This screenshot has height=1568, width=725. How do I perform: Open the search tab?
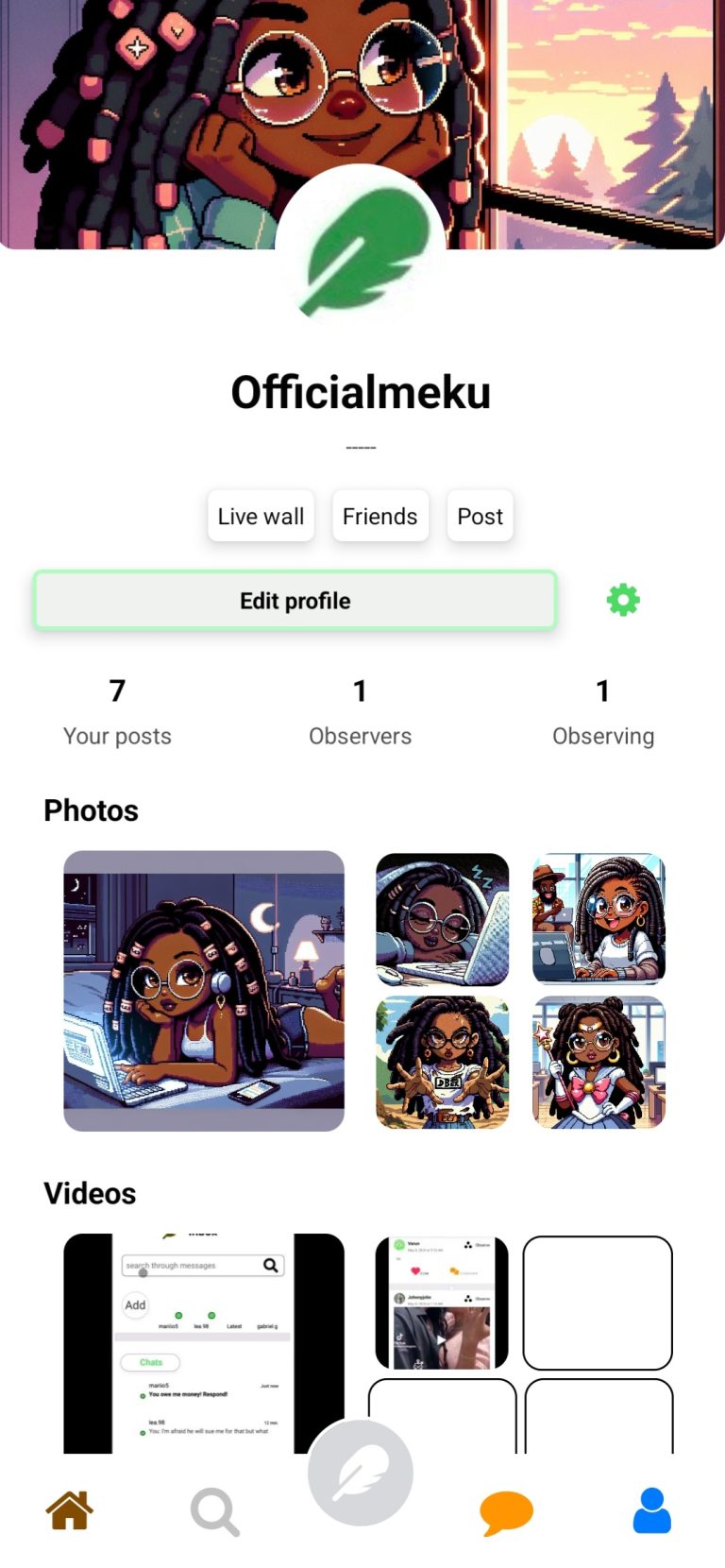tap(214, 1511)
